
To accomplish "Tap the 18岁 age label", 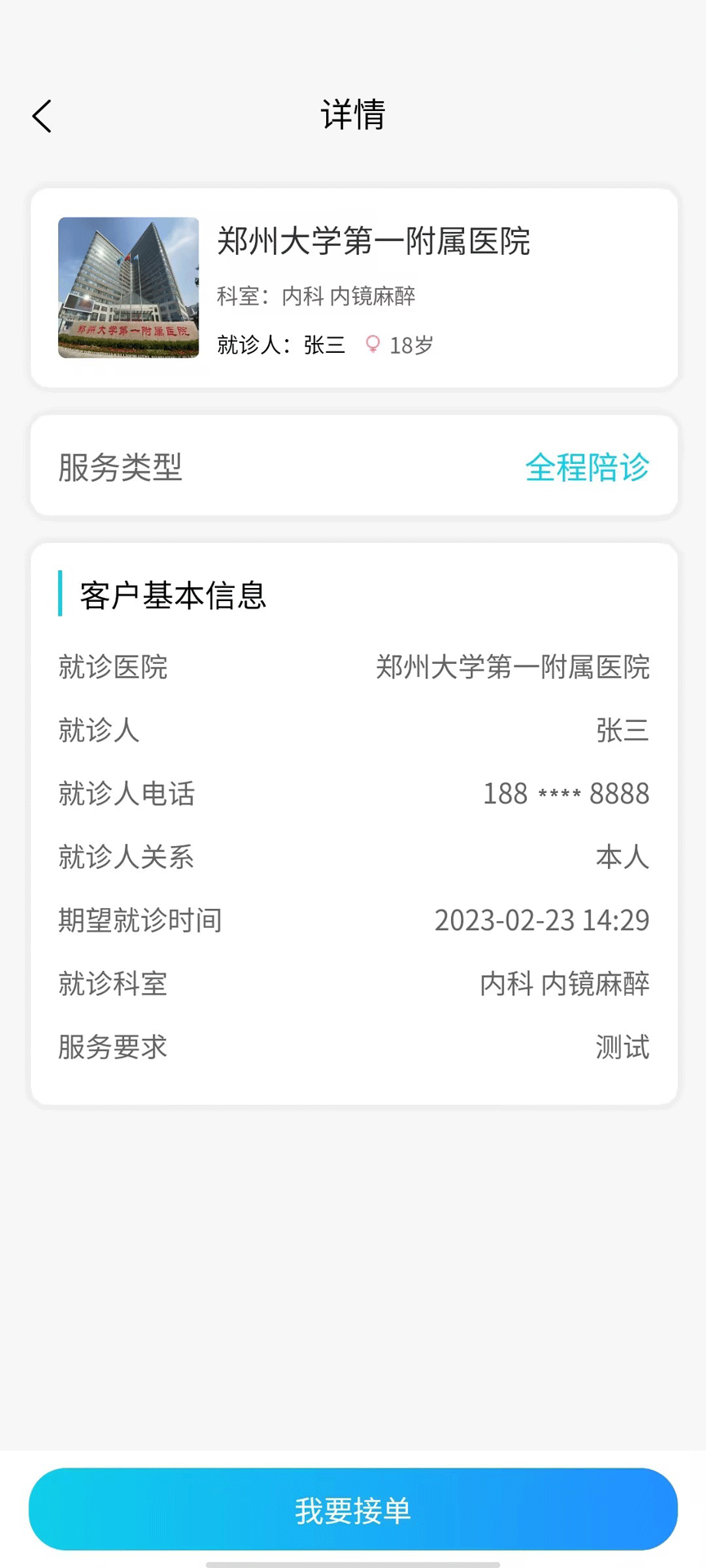I will click(x=410, y=345).
